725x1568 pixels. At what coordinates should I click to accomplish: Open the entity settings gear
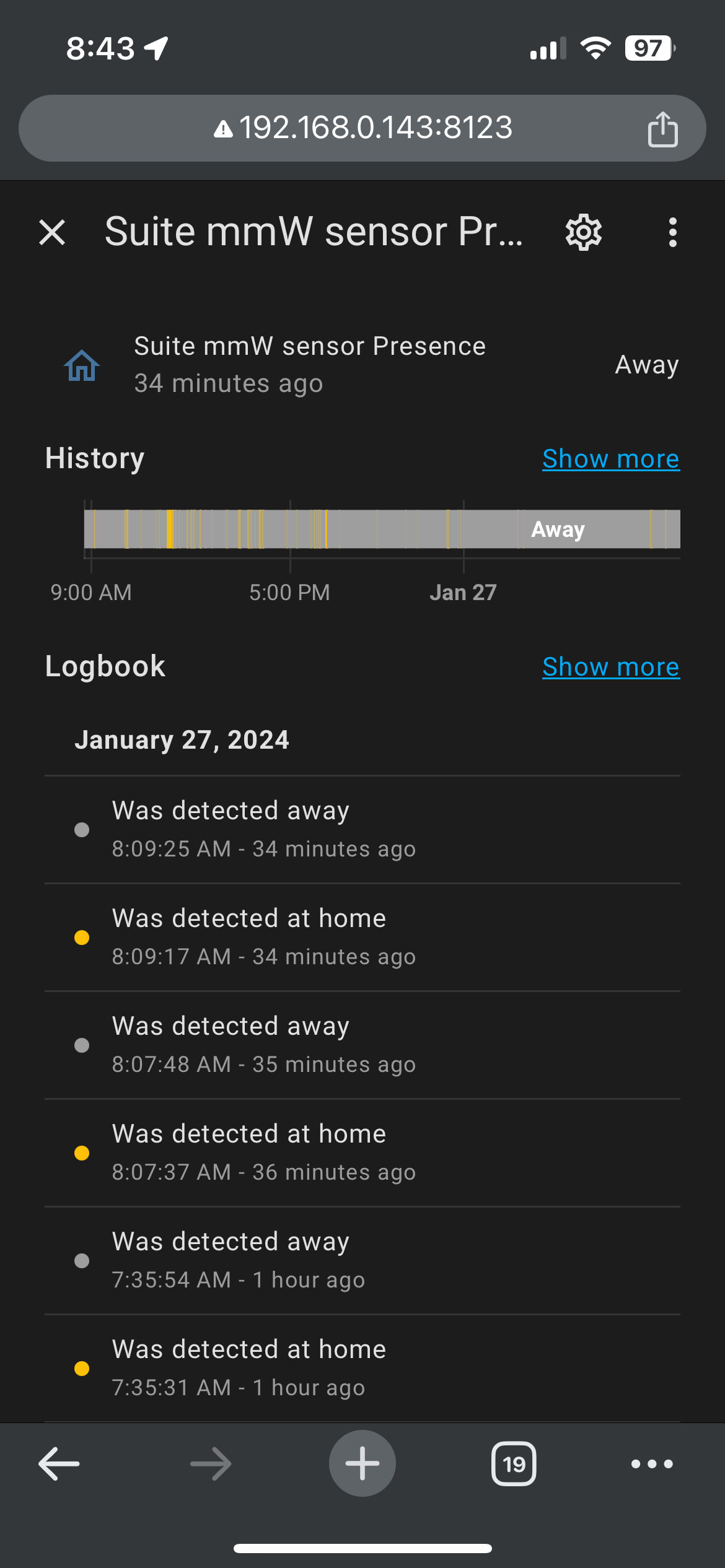[x=583, y=233]
